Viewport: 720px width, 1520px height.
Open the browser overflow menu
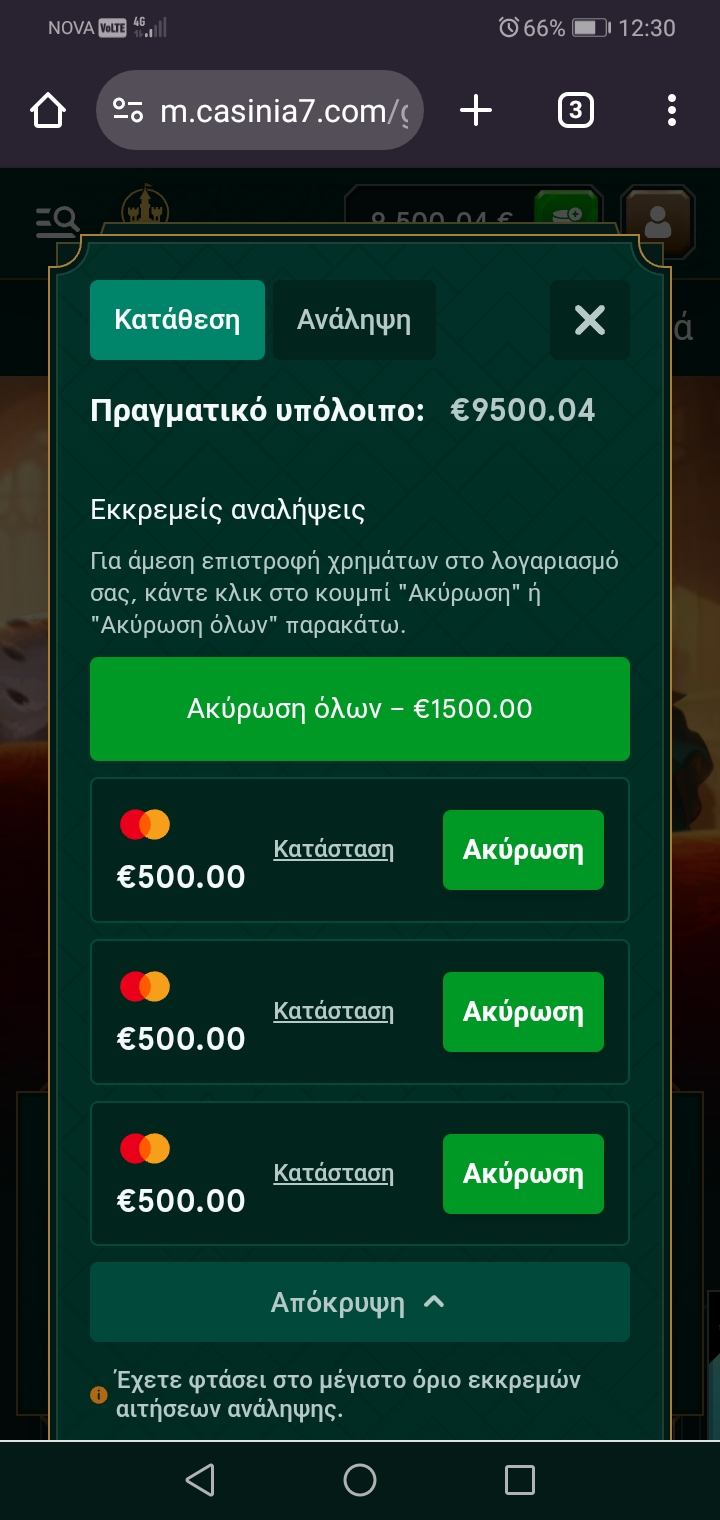coord(671,110)
